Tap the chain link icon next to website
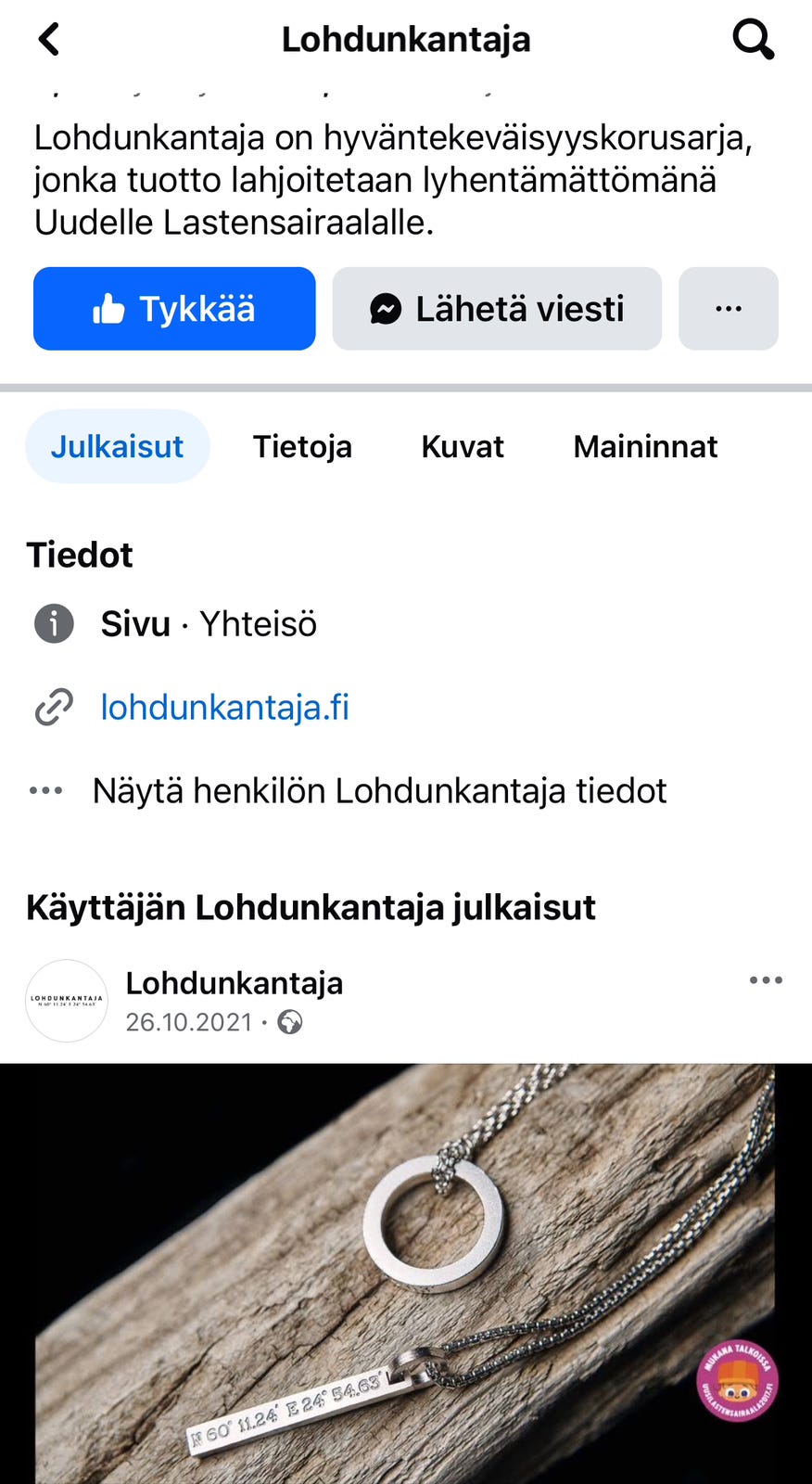The height and width of the screenshot is (1484, 812). [53, 707]
